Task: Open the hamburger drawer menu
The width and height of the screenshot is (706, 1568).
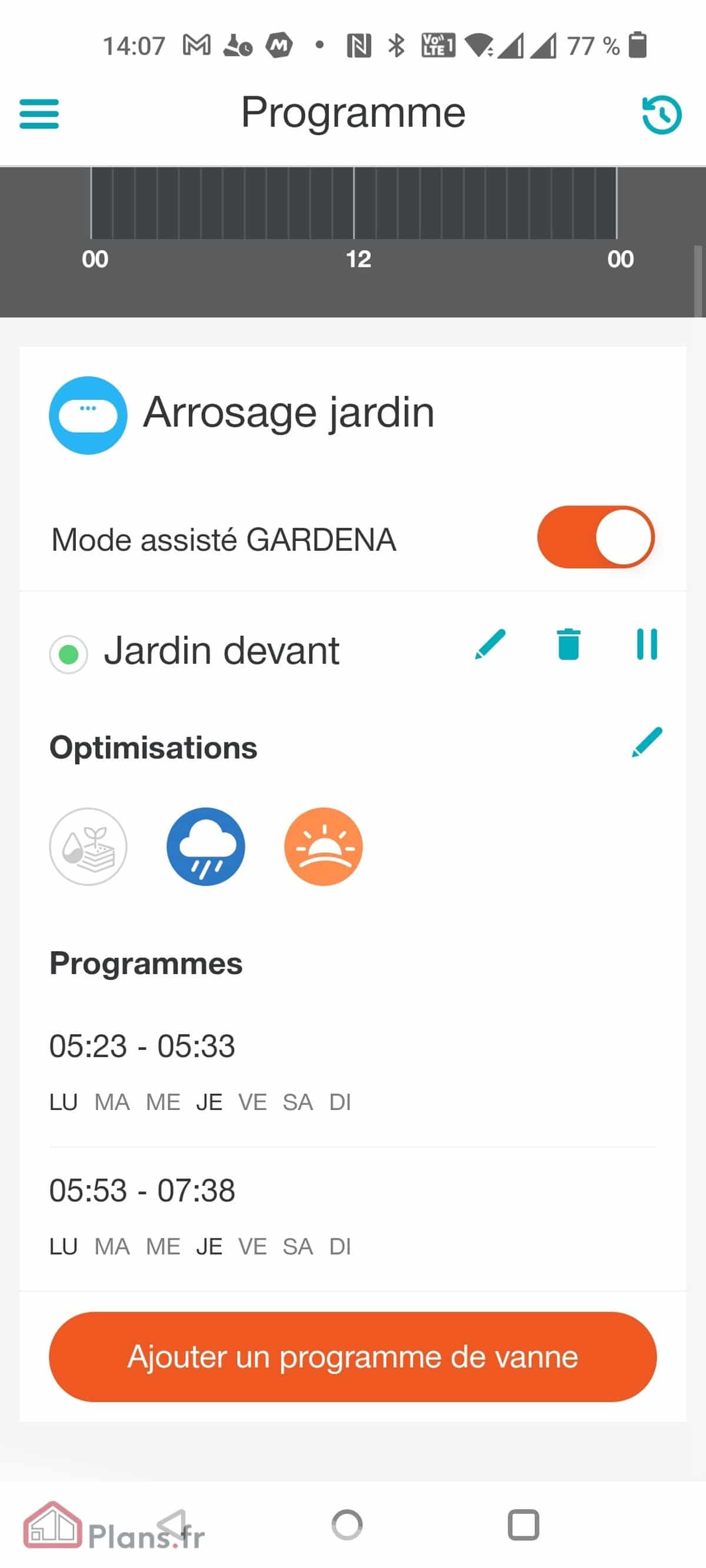Action: 39,114
